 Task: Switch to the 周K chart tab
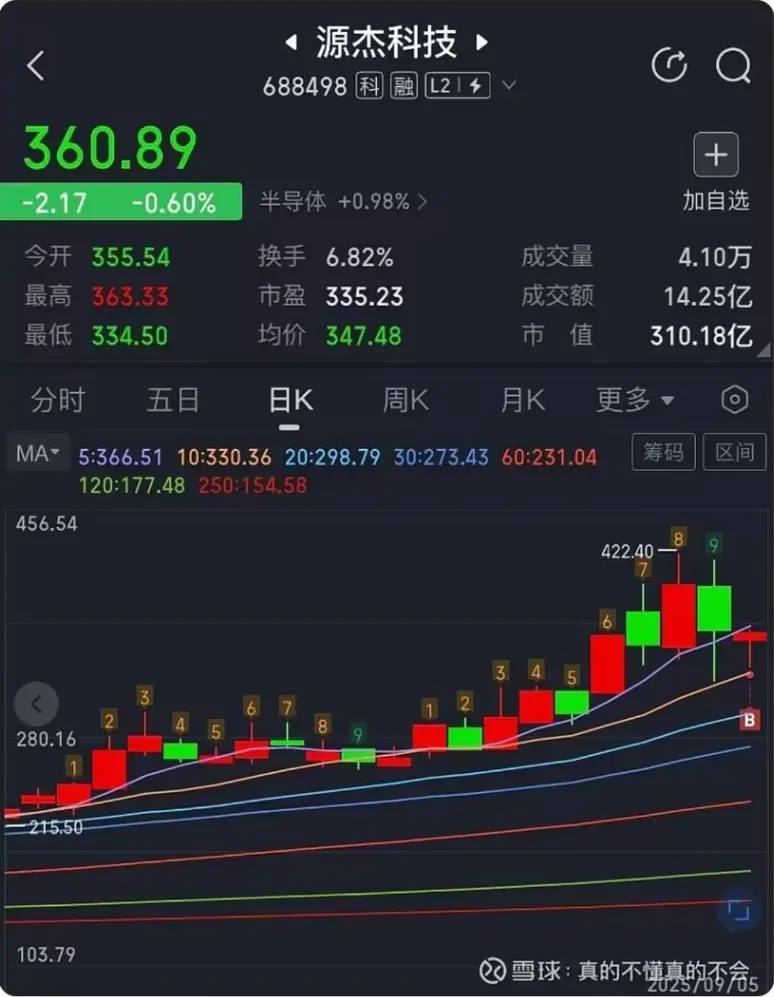405,401
